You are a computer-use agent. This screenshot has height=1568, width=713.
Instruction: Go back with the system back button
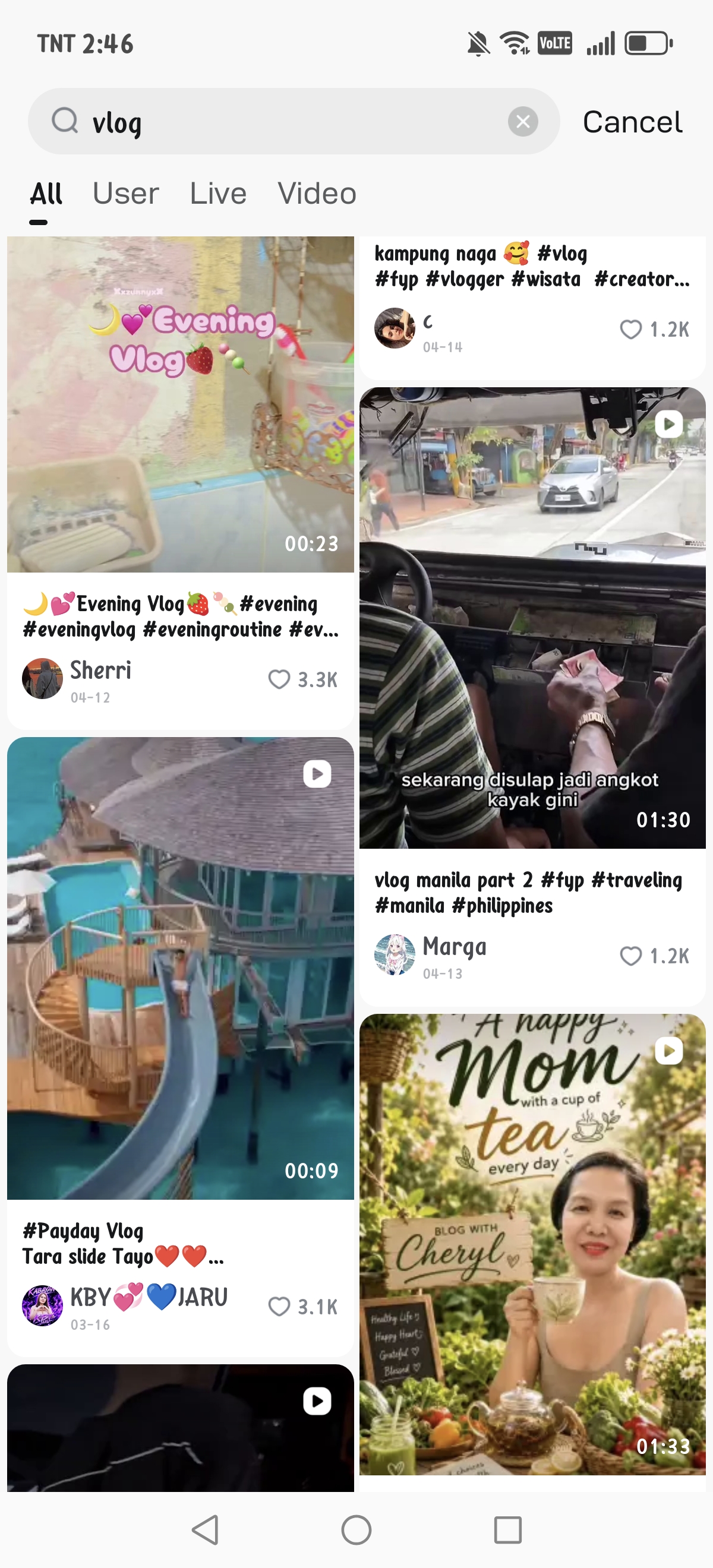(x=205, y=1529)
